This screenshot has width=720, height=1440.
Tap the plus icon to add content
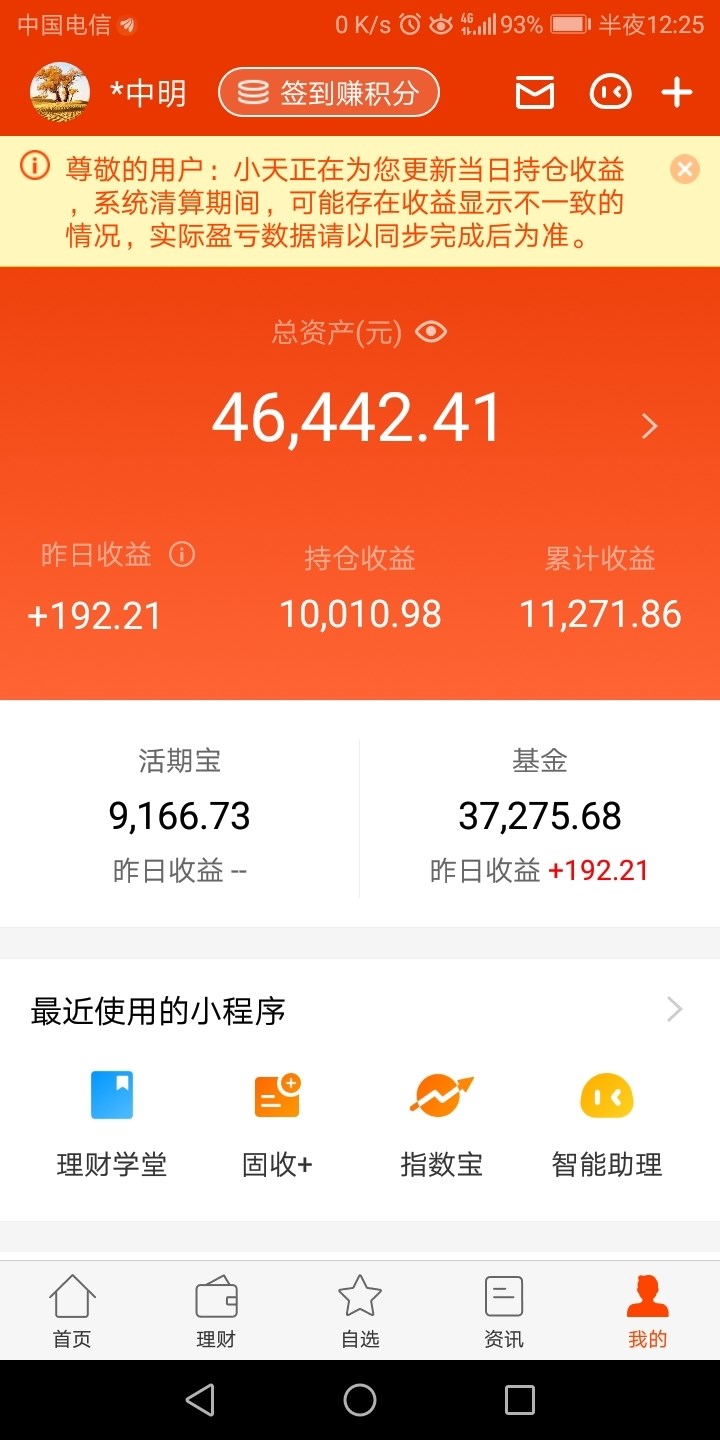click(x=676, y=91)
